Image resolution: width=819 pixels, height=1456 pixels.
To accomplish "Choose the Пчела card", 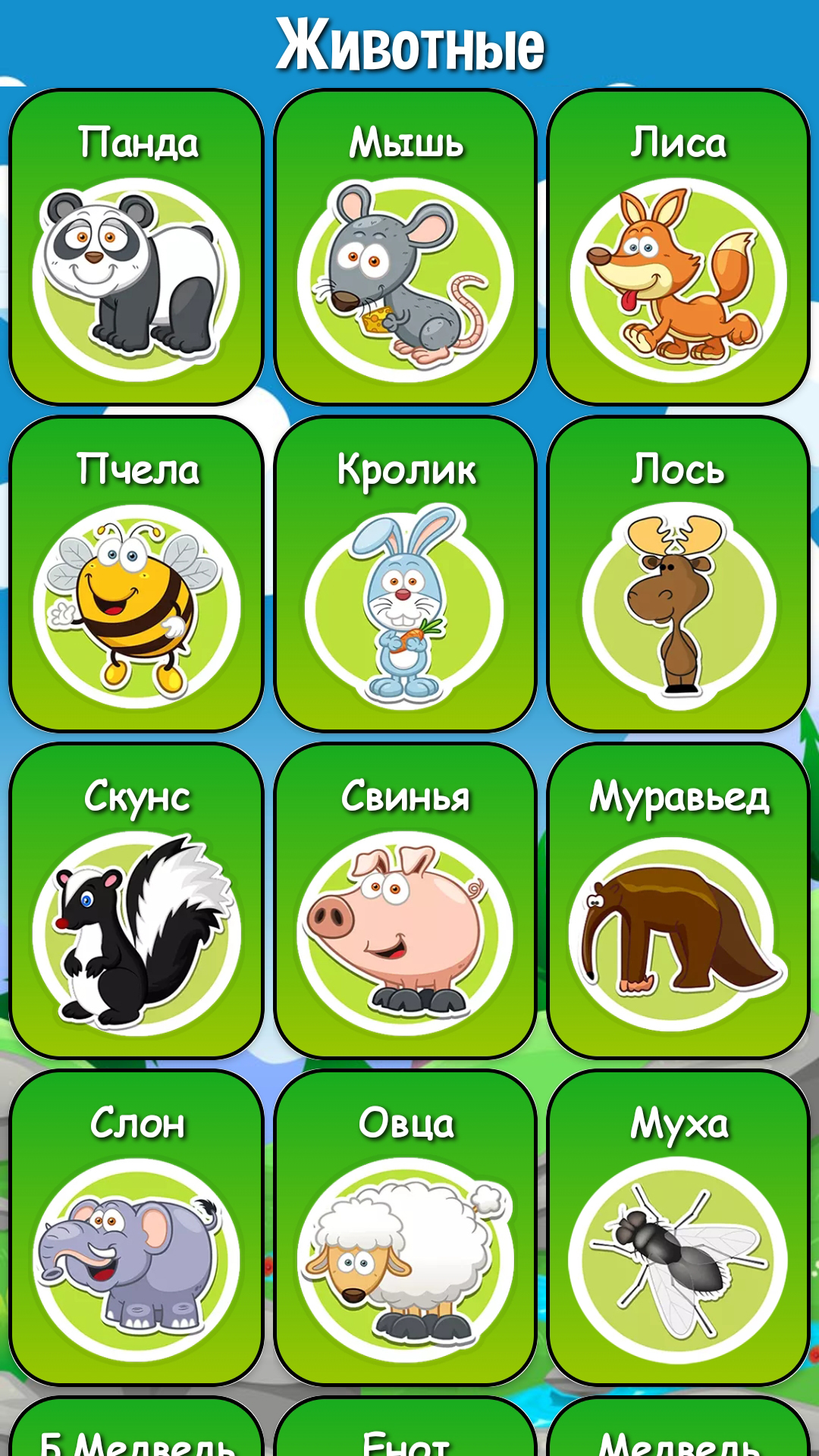I will pyautogui.click(x=136, y=574).
